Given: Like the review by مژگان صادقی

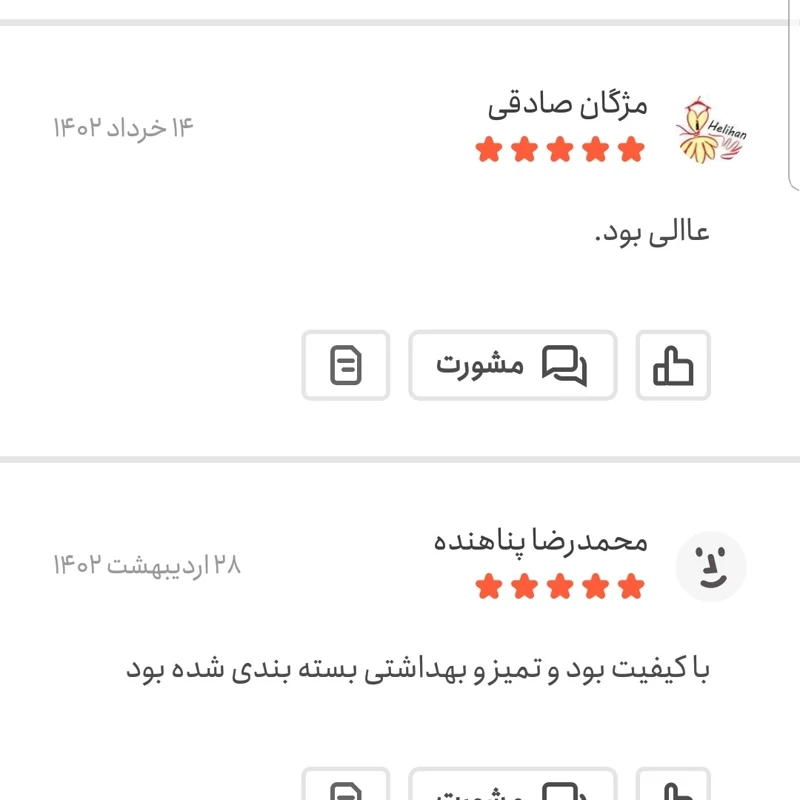Looking at the screenshot, I should click(x=673, y=366).
